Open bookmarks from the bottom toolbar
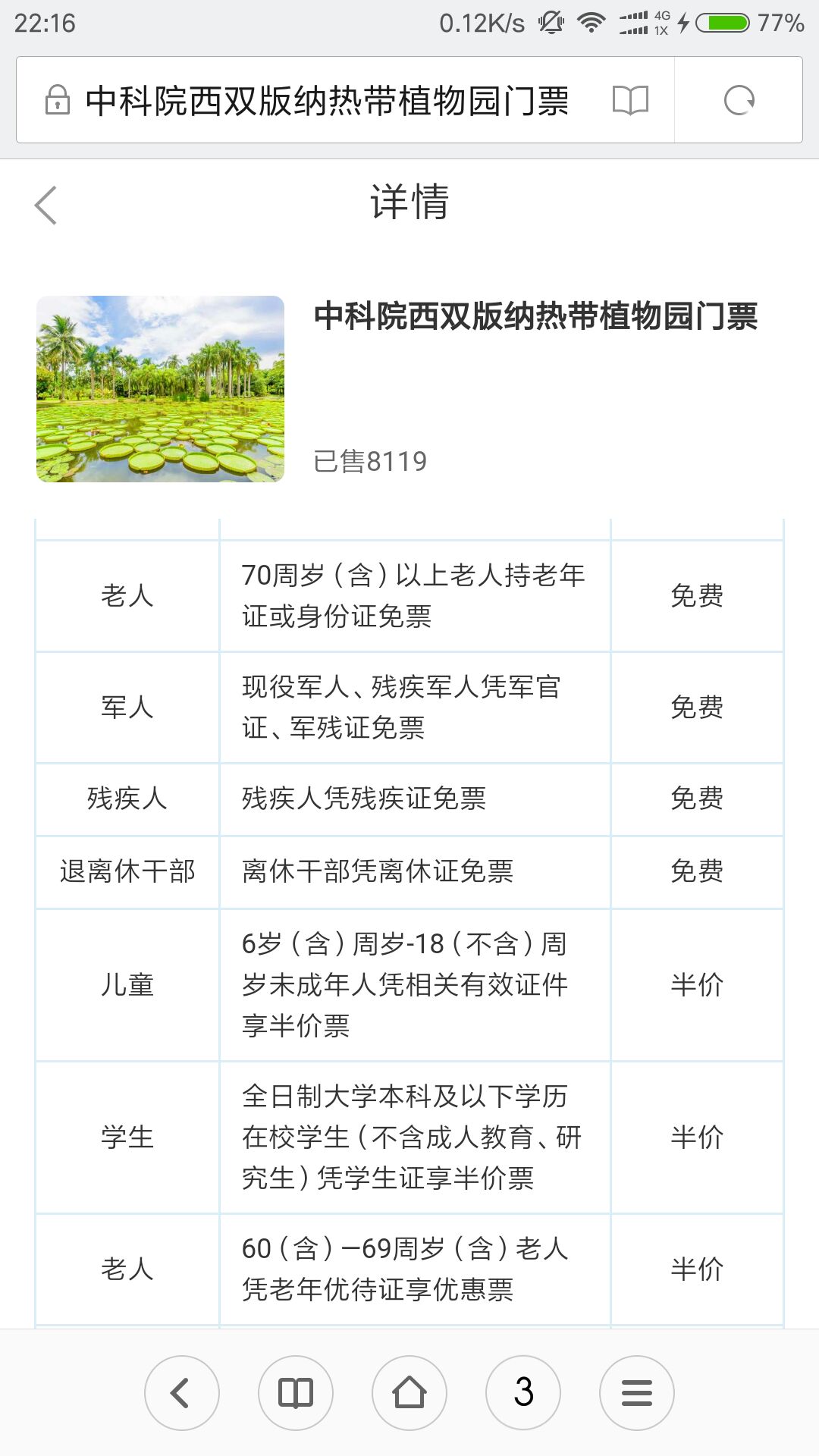 click(295, 1393)
